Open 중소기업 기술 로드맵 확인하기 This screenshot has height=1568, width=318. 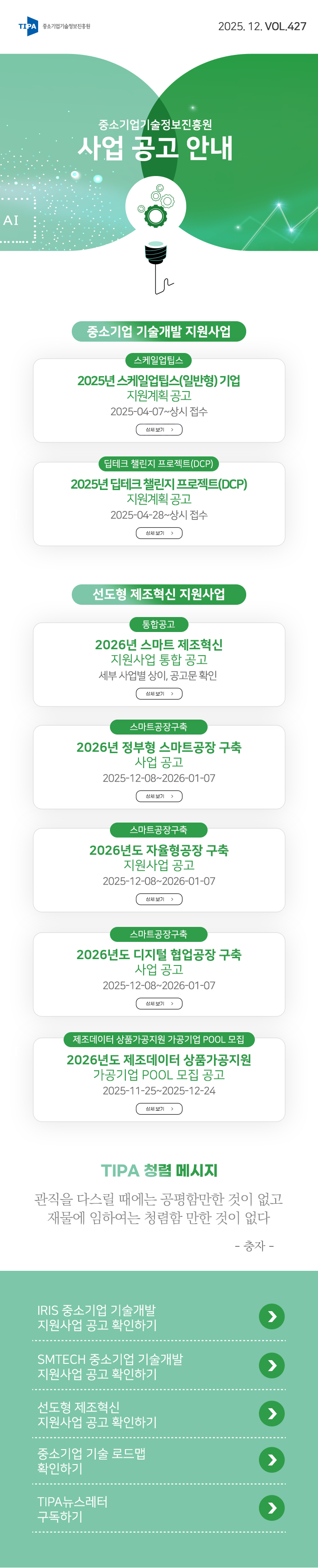click(x=272, y=1460)
